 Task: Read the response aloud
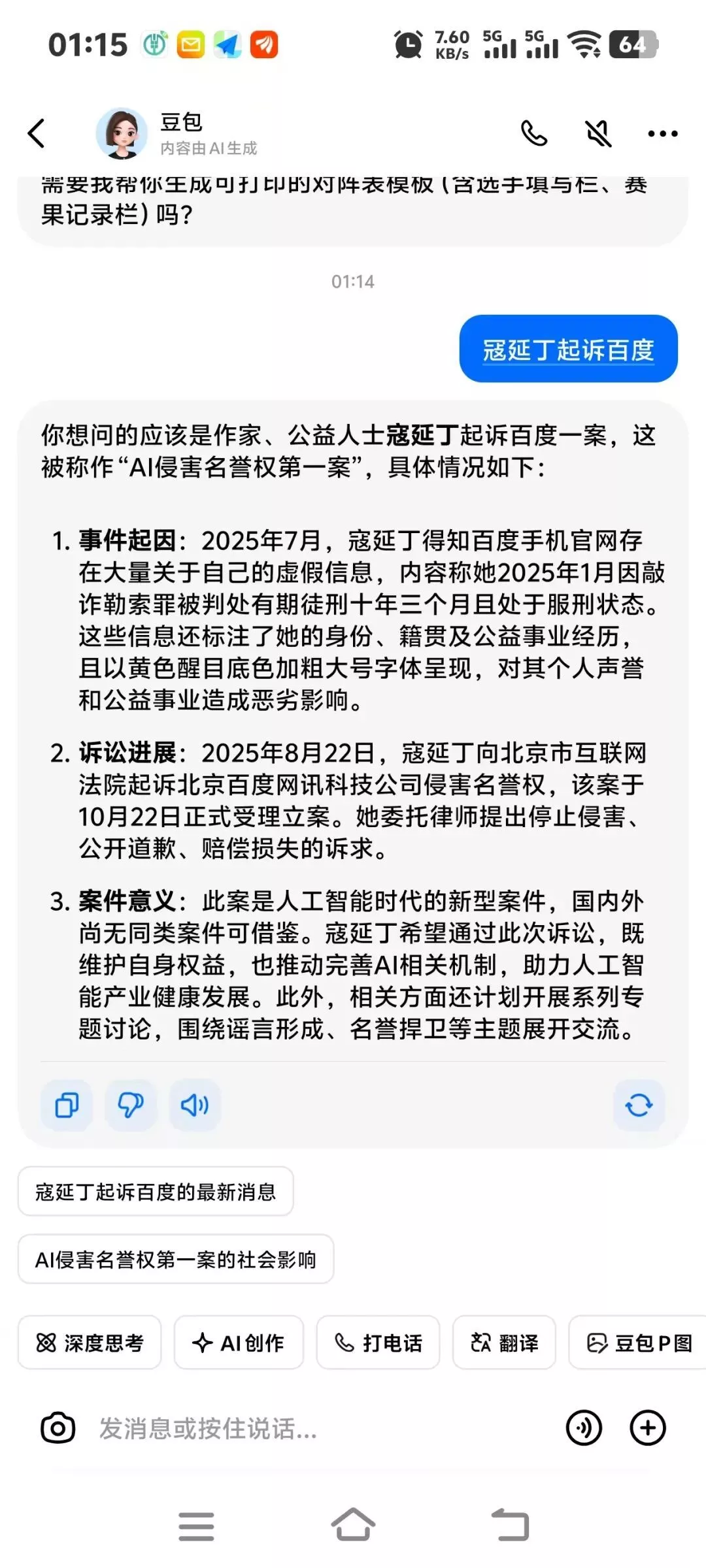195,1105
